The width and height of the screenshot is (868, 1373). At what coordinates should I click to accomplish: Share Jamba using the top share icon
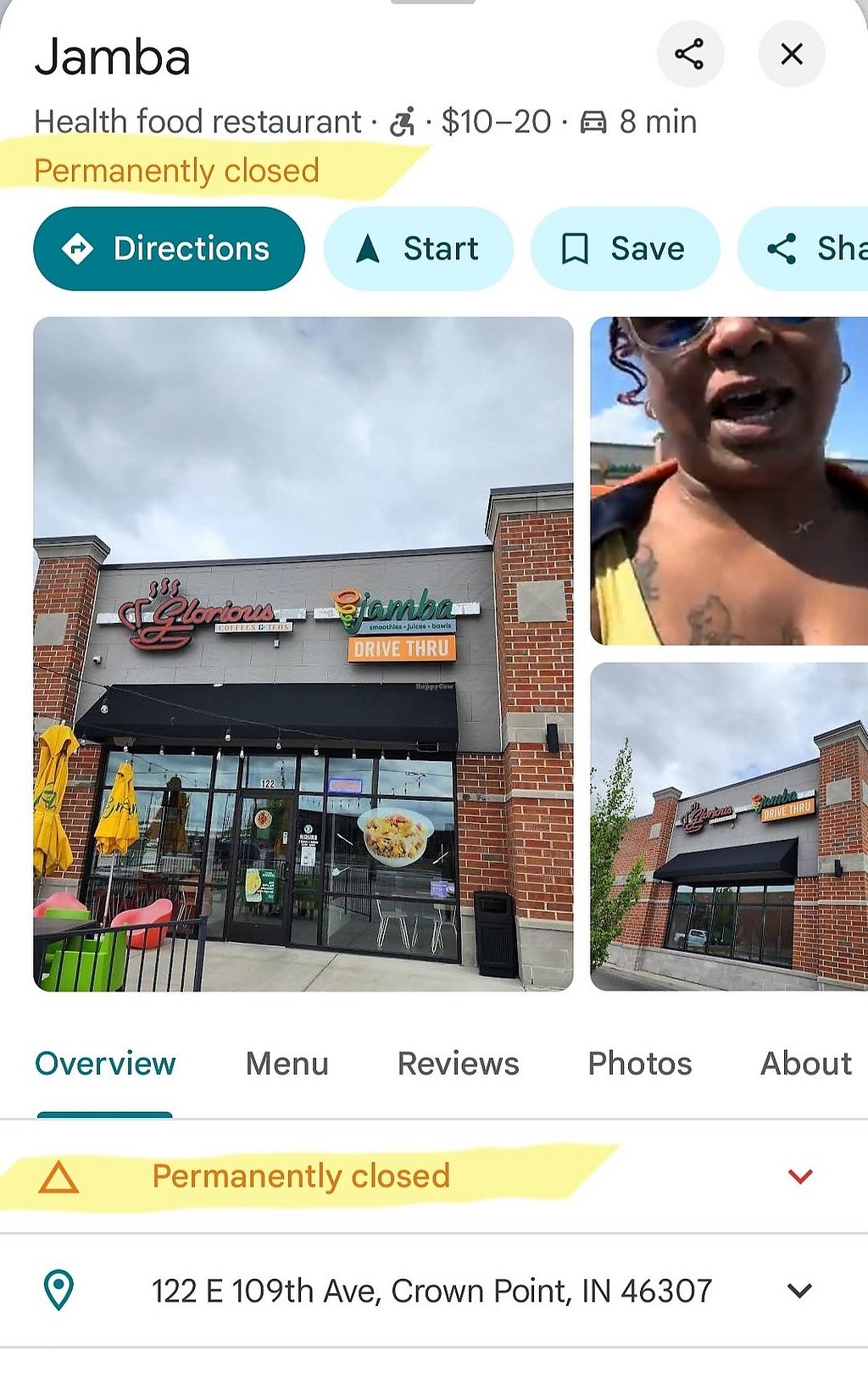click(x=690, y=55)
